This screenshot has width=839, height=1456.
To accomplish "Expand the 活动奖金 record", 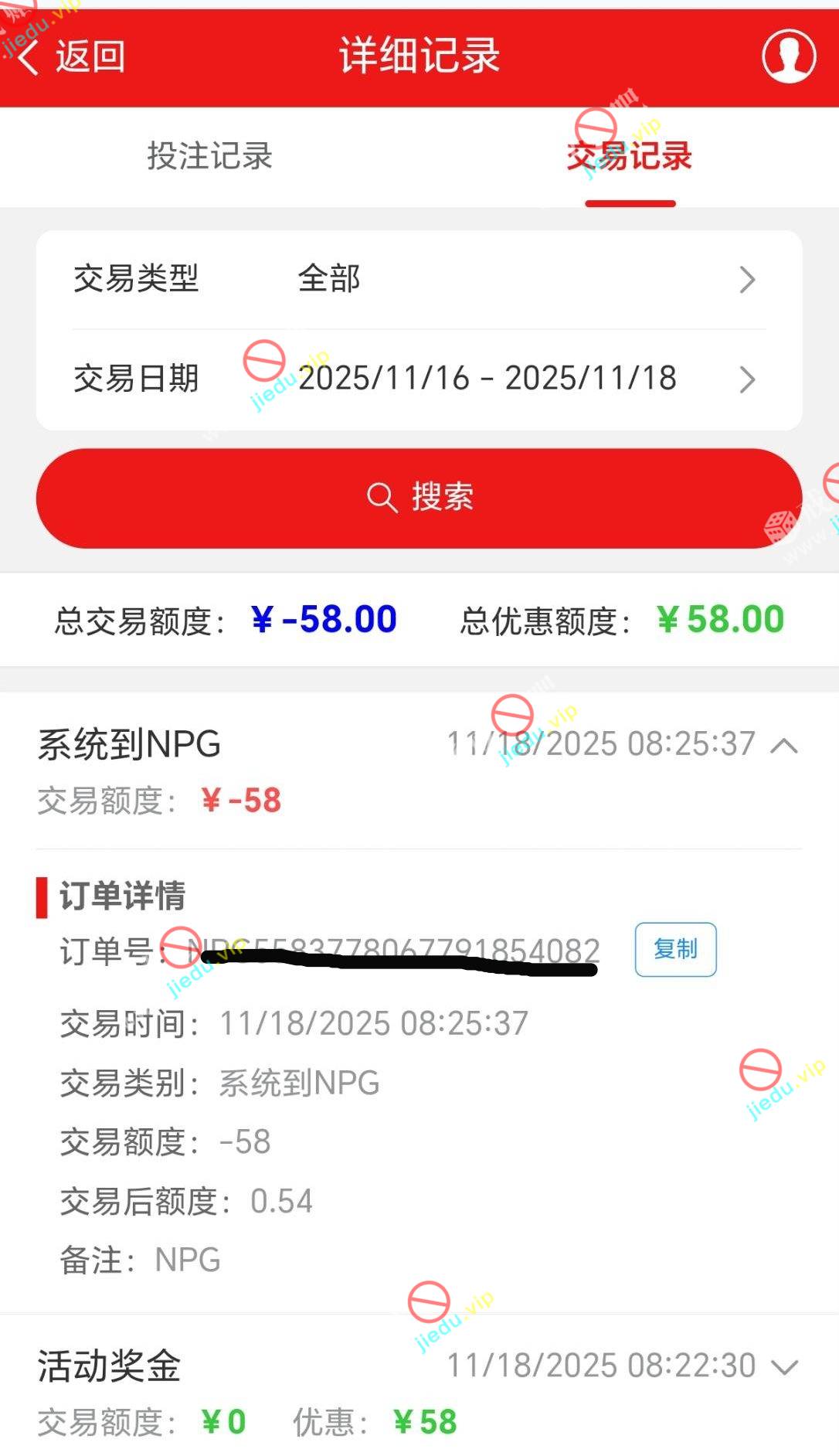I will (784, 1367).
